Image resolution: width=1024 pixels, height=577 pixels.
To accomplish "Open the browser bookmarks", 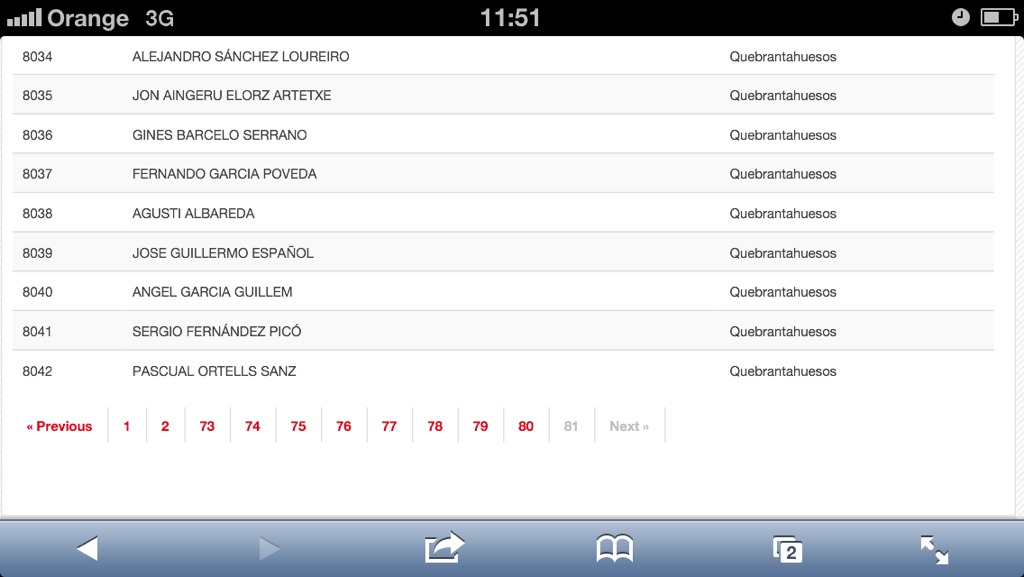I will pyautogui.click(x=614, y=548).
